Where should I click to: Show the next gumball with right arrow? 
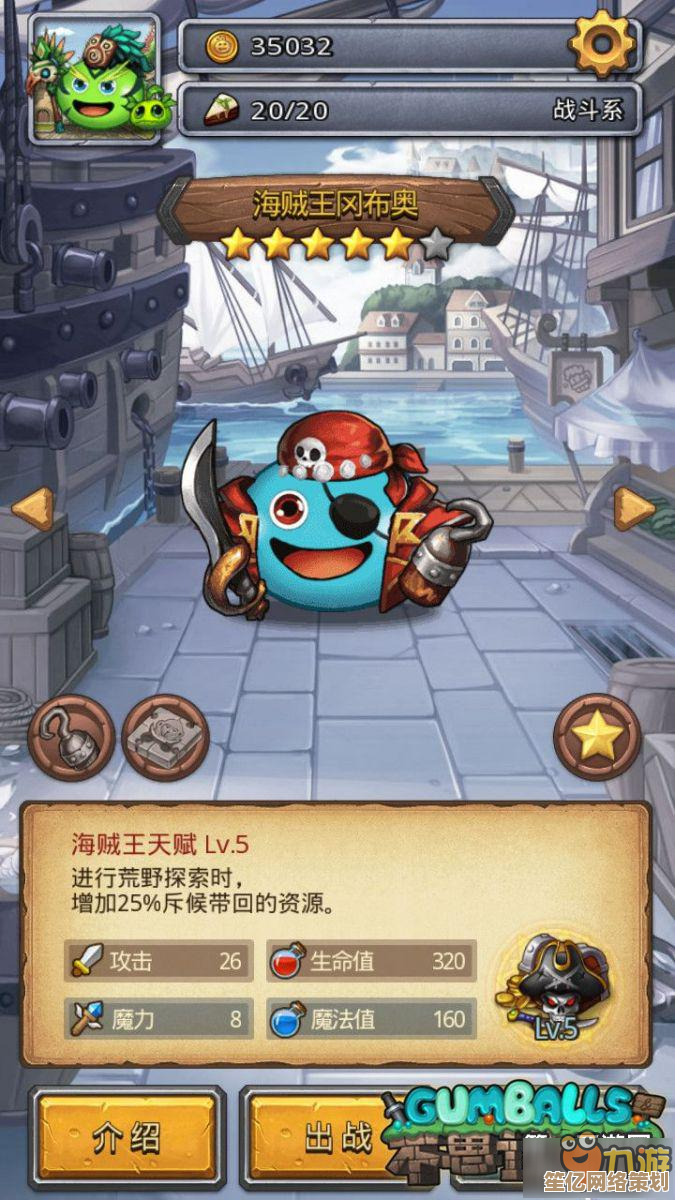point(634,509)
